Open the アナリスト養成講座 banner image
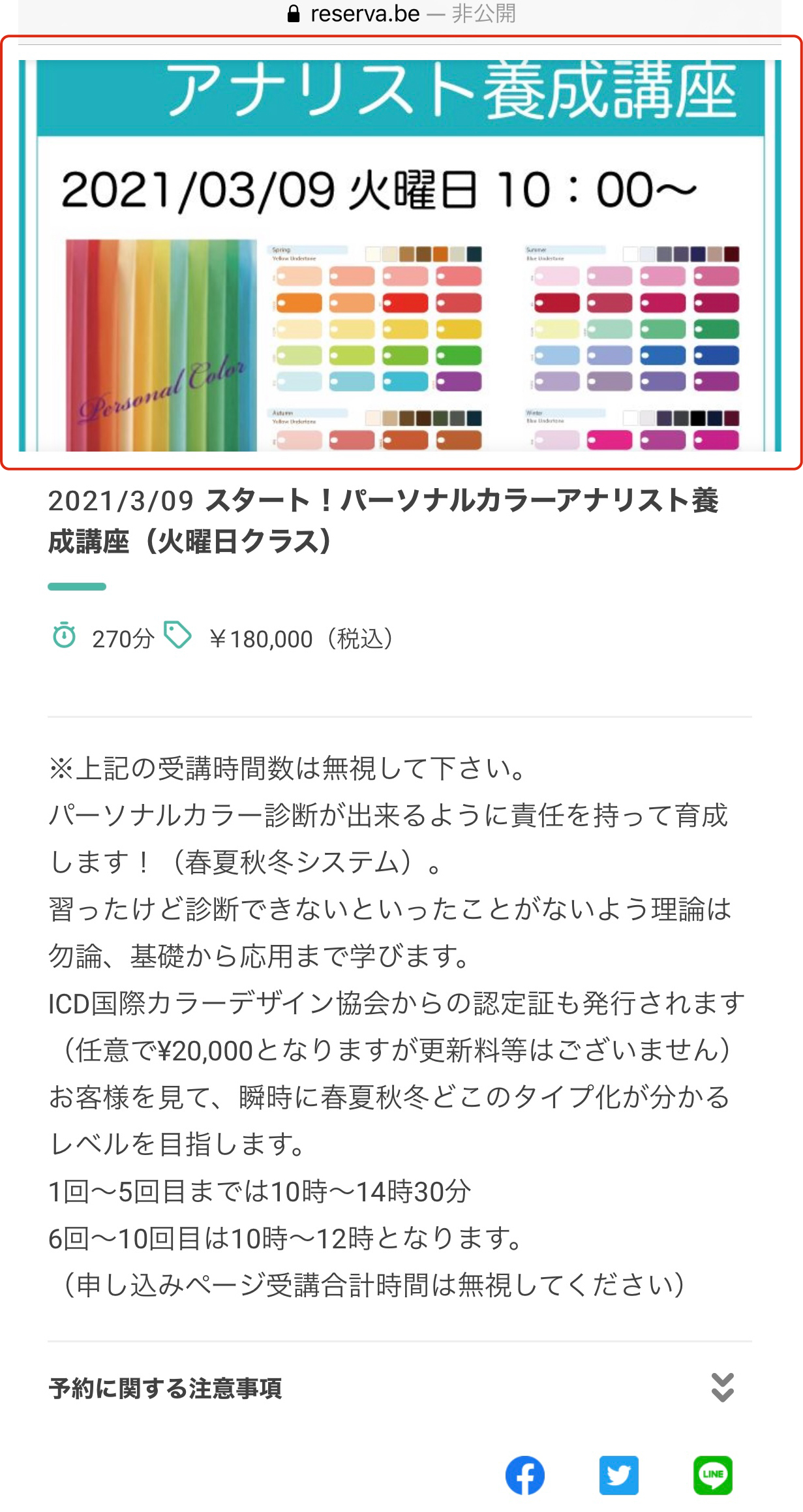Image resolution: width=803 pixels, height=1512 pixels. coord(400,255)
